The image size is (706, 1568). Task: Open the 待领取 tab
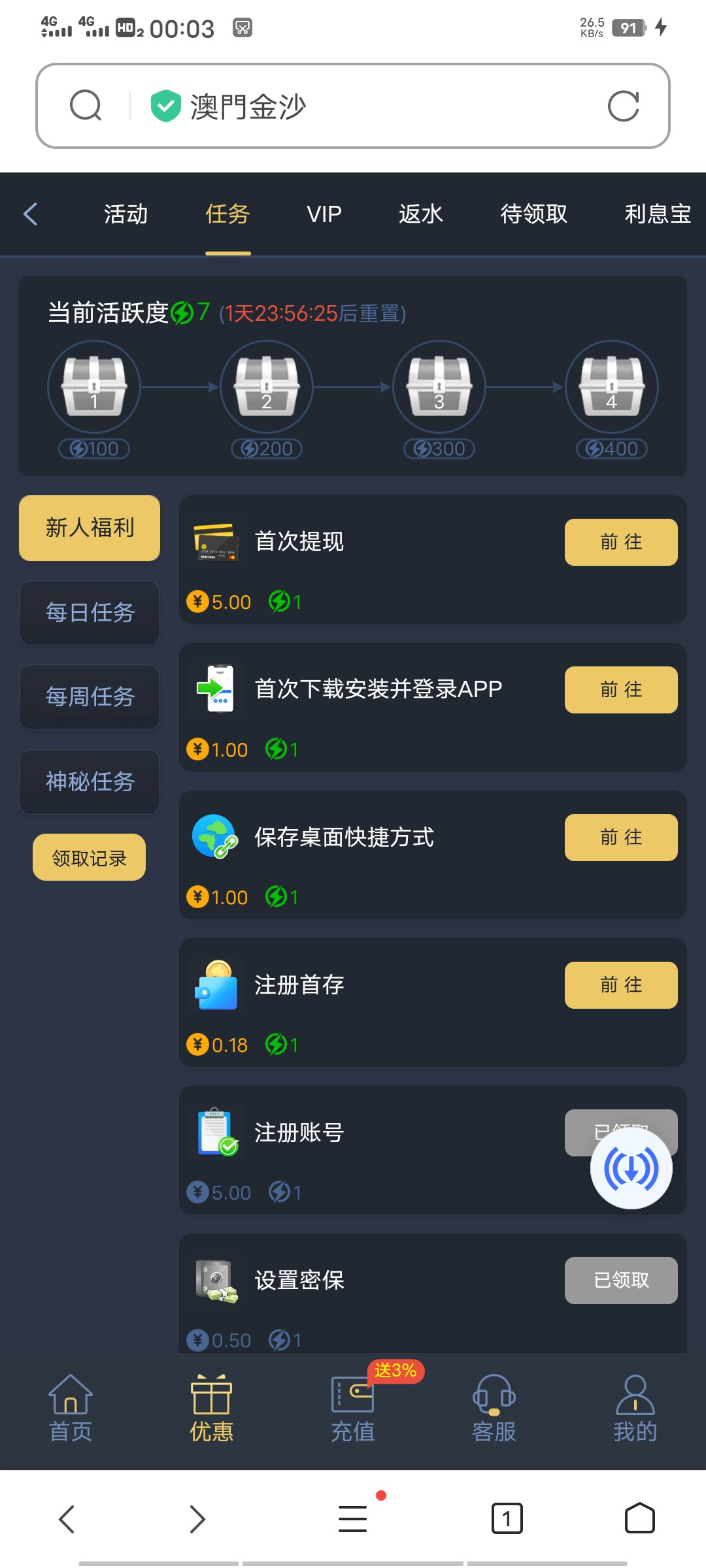point(533,214)
